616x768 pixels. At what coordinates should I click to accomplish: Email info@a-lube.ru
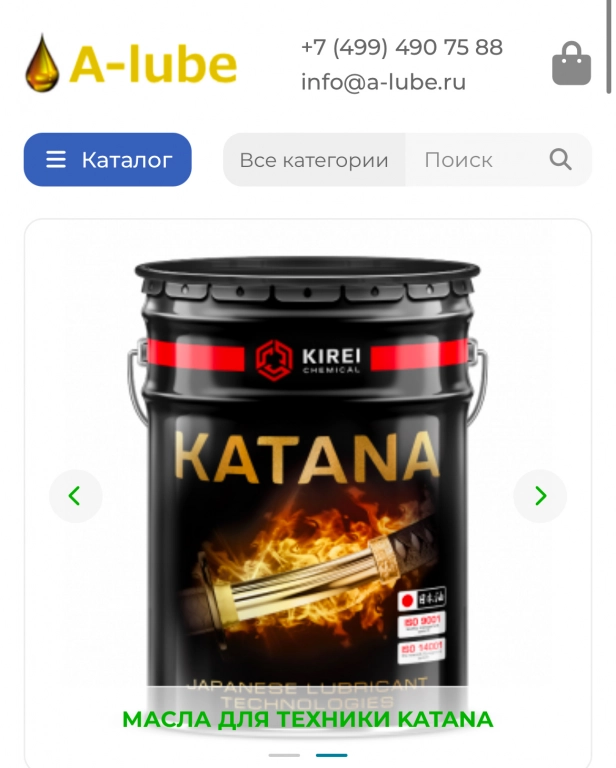coord(384,82)
